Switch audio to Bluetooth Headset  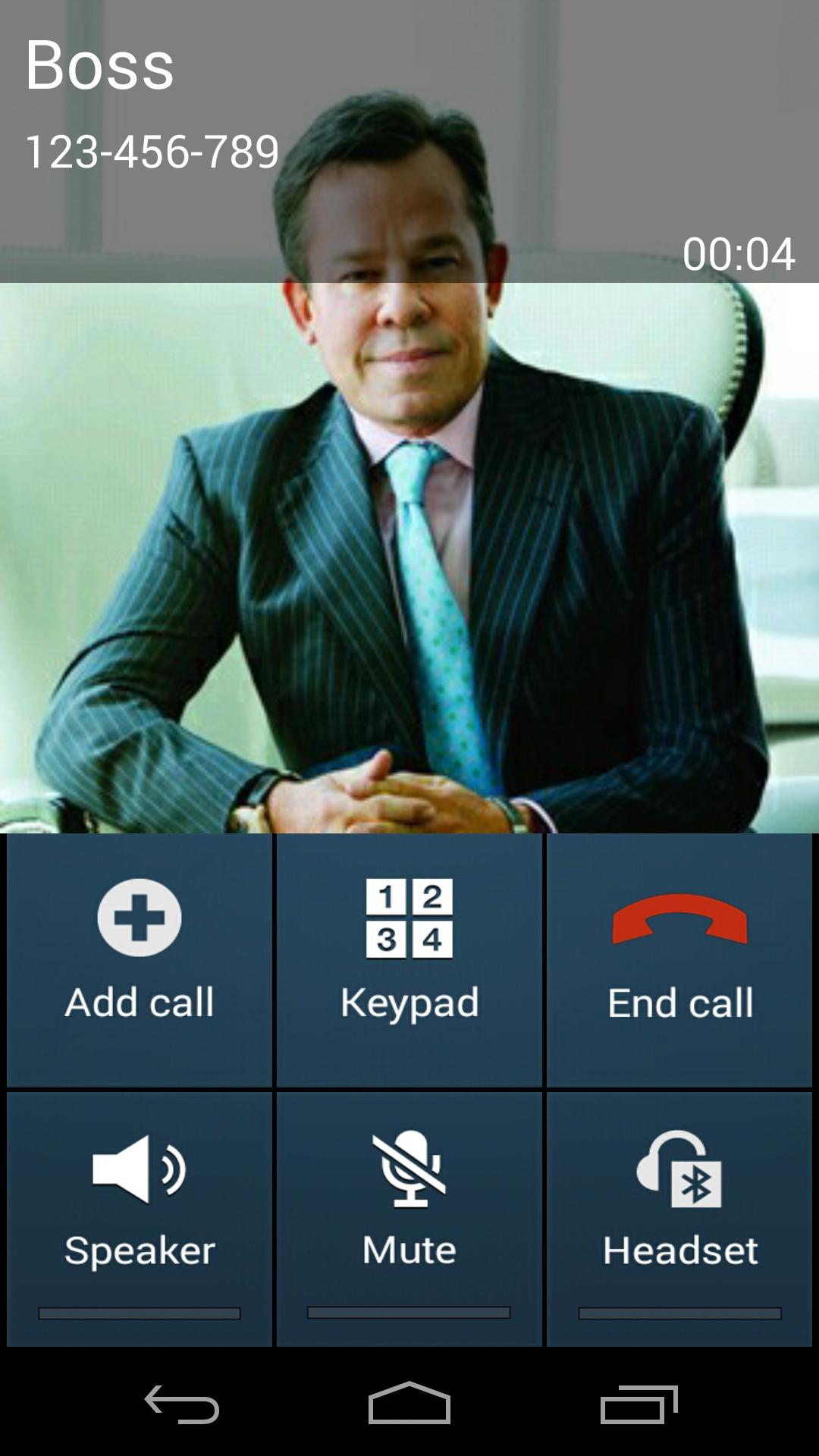point(679,1219)
